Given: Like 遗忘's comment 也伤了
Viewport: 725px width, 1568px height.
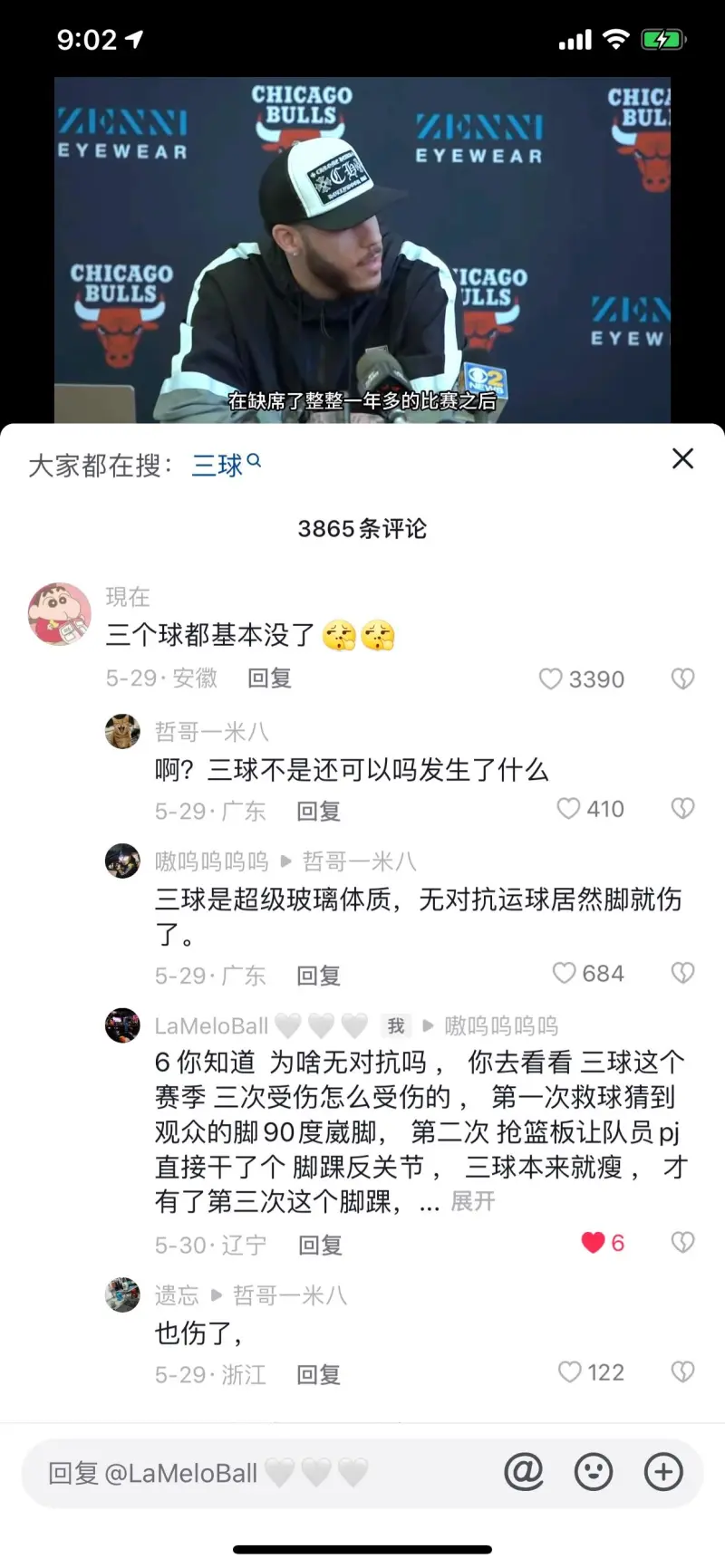Looking at the screenshot, I should click(569, 1372).
